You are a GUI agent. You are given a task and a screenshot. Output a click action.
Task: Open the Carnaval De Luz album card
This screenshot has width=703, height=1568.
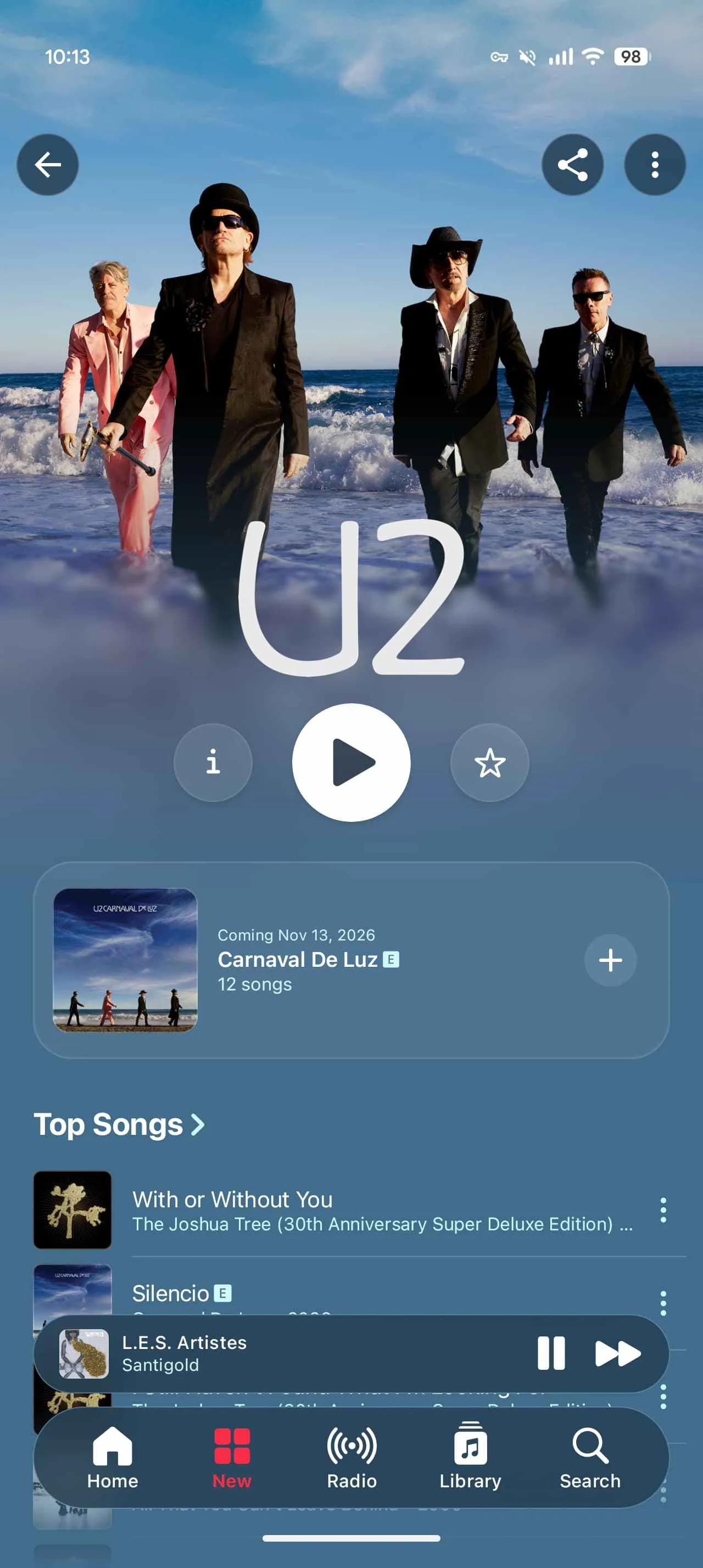click(x=351, y=960)
